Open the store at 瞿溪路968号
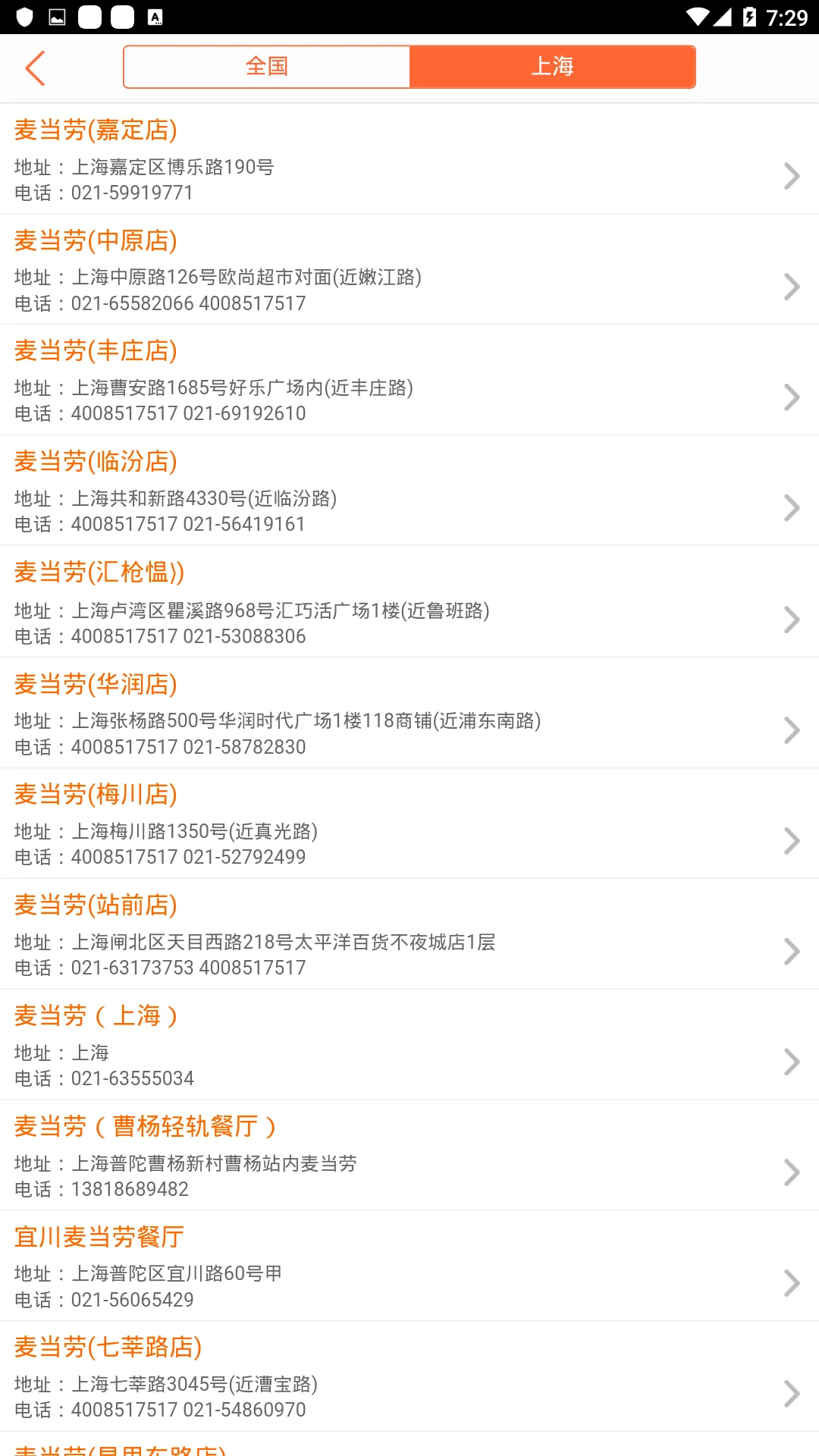 [x=409, y=602]
